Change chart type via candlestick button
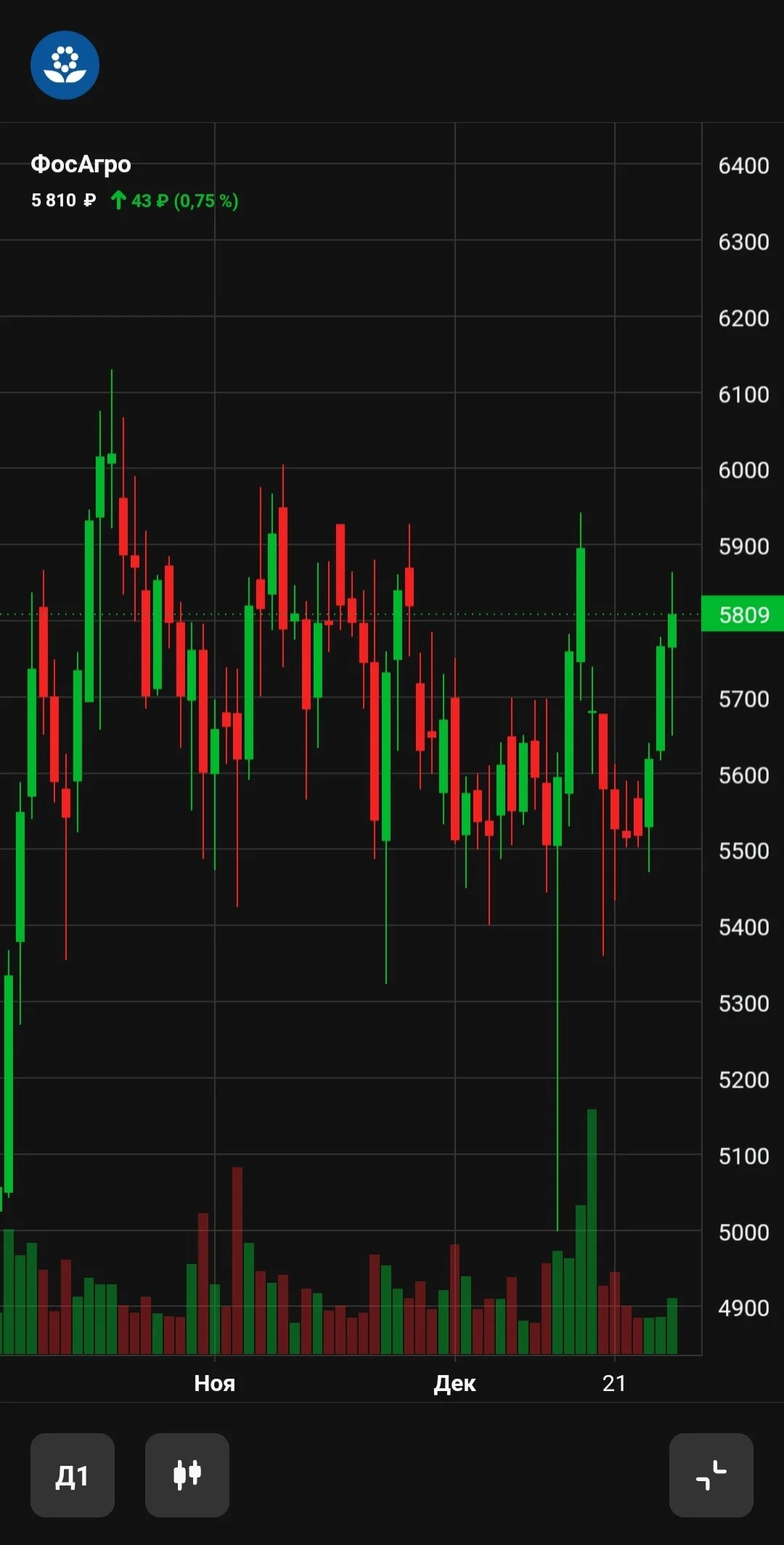Image resolution: width=784 pixels, height=1545 pixels. (187, 1475)
